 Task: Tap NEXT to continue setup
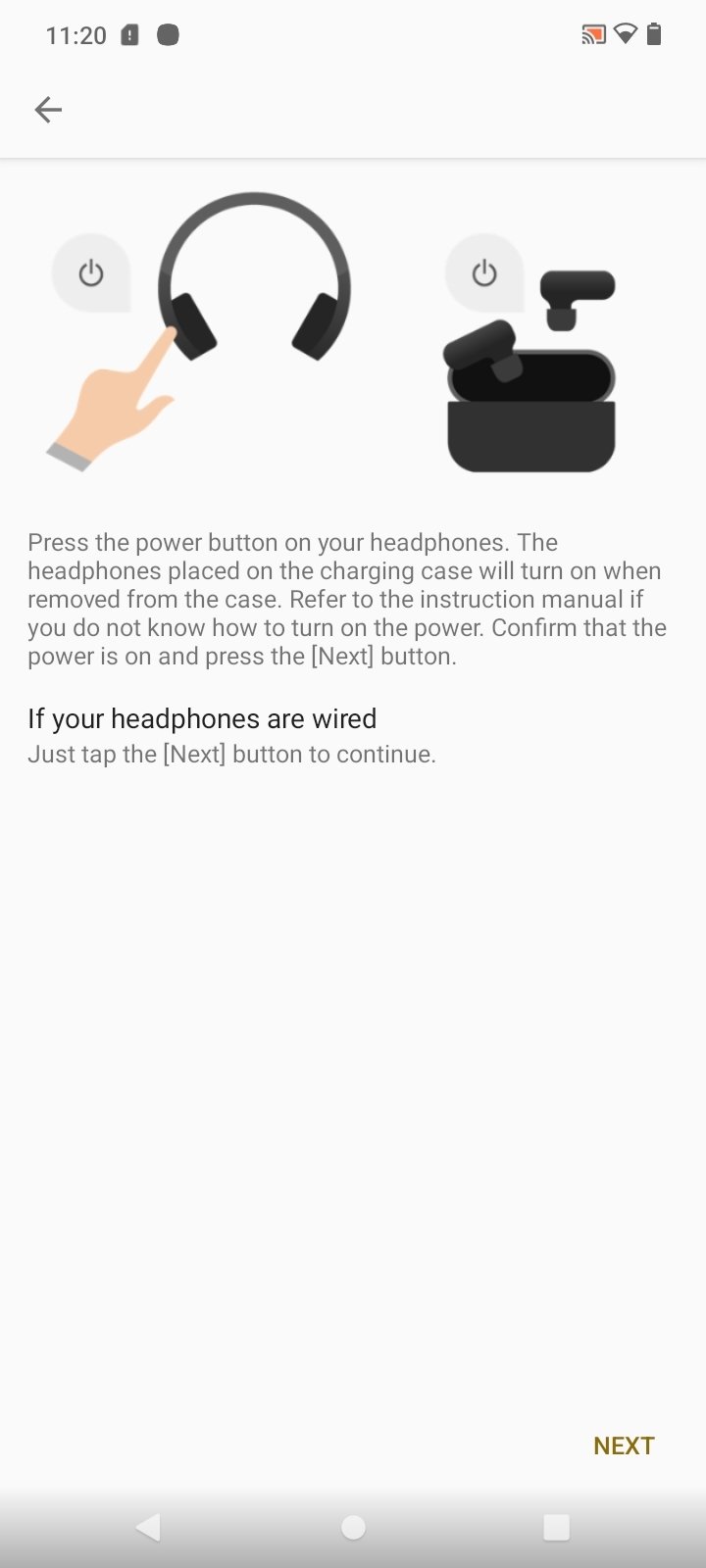624,1445
